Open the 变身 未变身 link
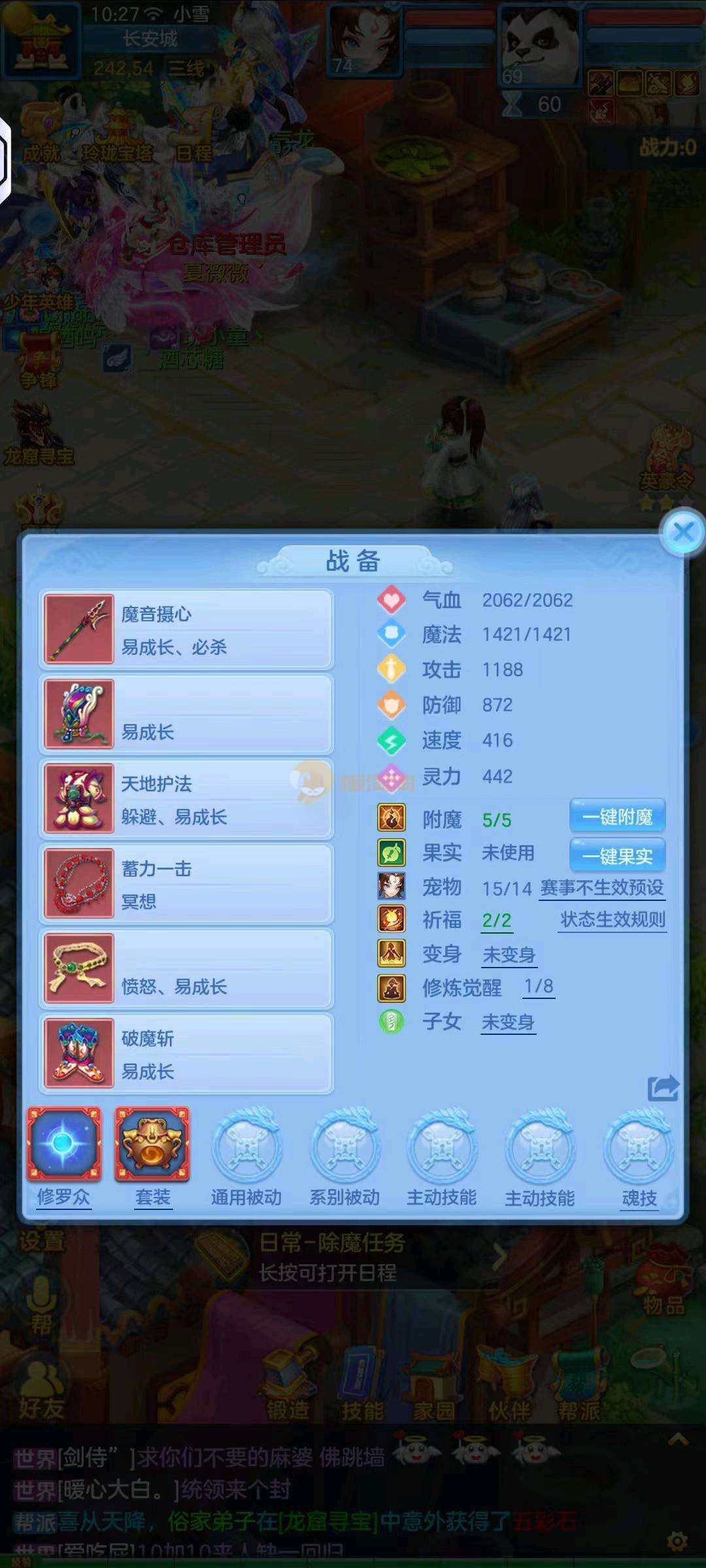706x1568 pixels. [x=509, y=955]
